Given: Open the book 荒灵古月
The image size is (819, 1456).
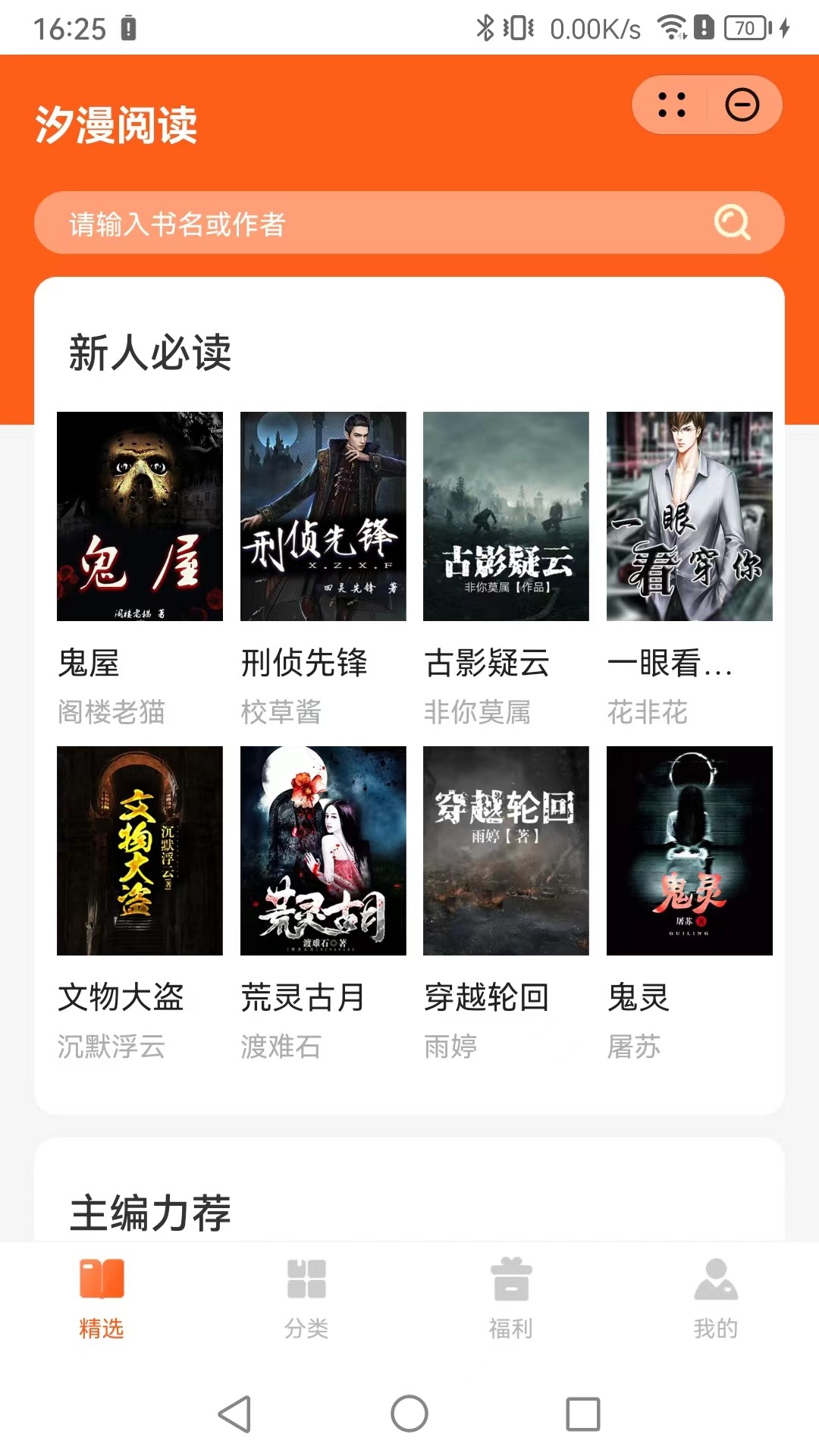Looking at the screenshot, I should coord(323,851).
